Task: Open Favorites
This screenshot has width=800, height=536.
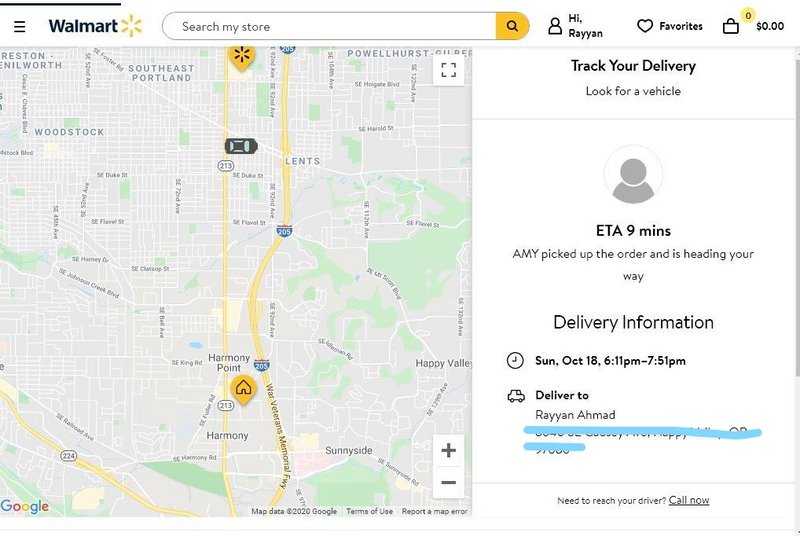Action: click(x=670, y=26)
